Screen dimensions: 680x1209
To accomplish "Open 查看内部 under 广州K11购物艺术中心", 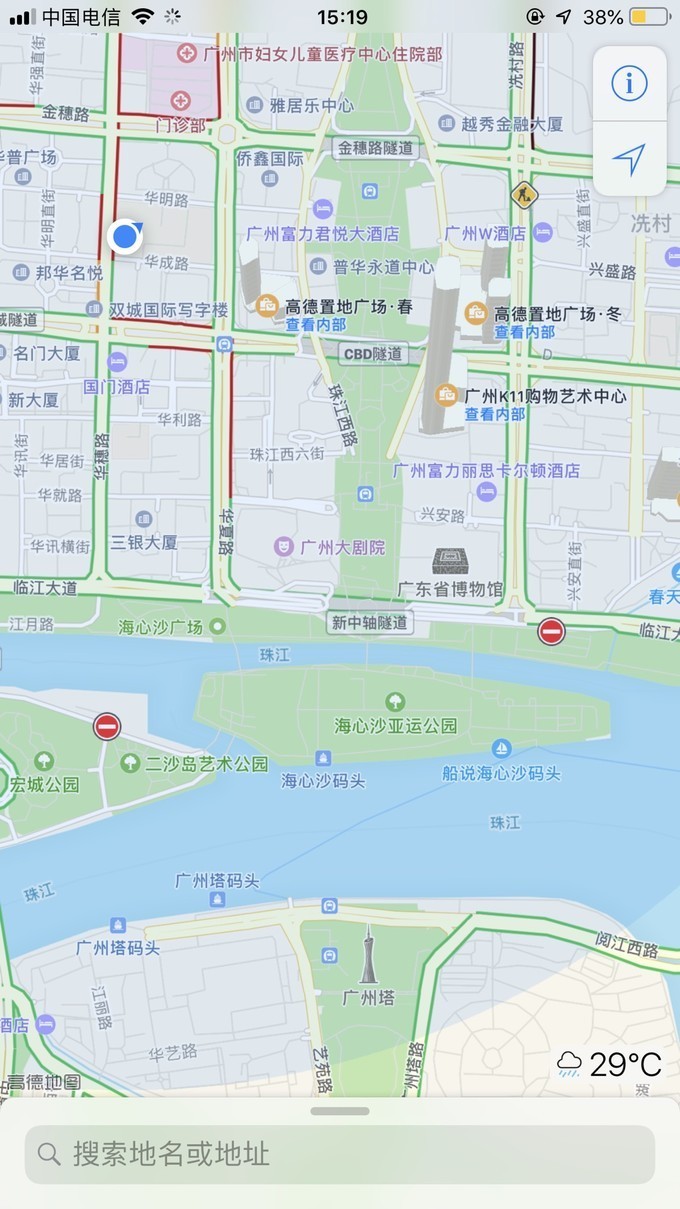I will pos(495,414).
